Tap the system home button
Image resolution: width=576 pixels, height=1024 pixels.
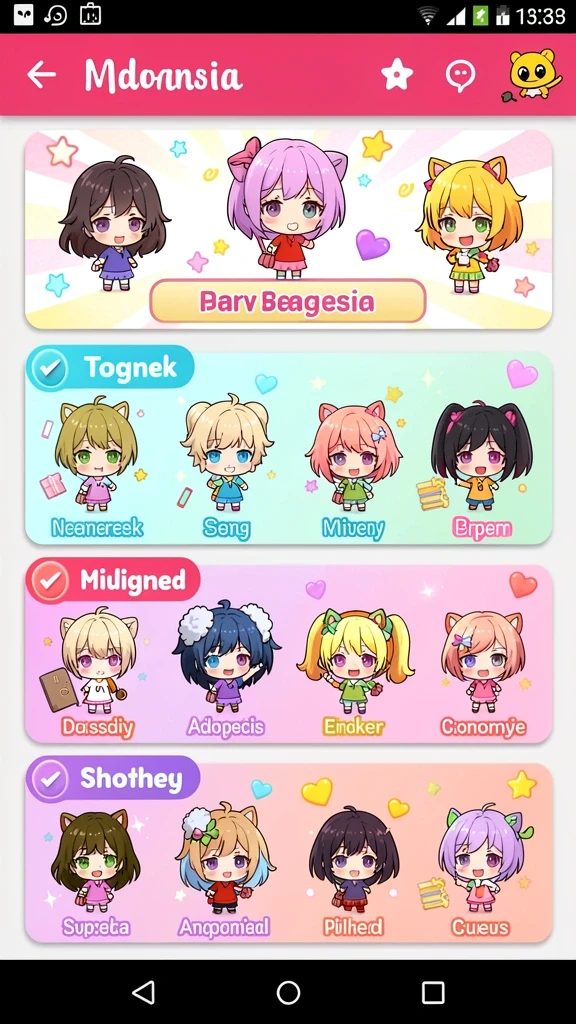[288, 993]
